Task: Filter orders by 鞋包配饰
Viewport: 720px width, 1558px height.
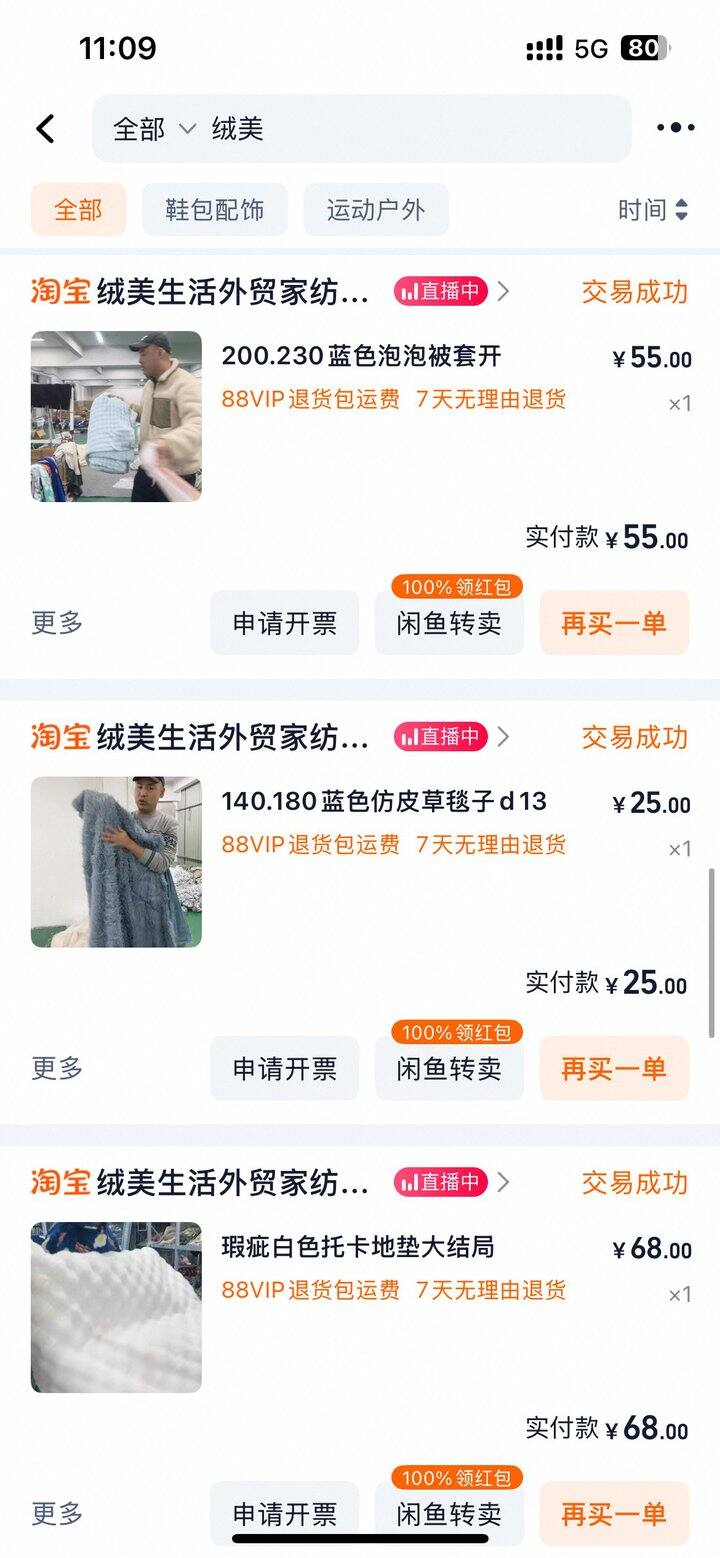Action: click(x=215, y=210)
